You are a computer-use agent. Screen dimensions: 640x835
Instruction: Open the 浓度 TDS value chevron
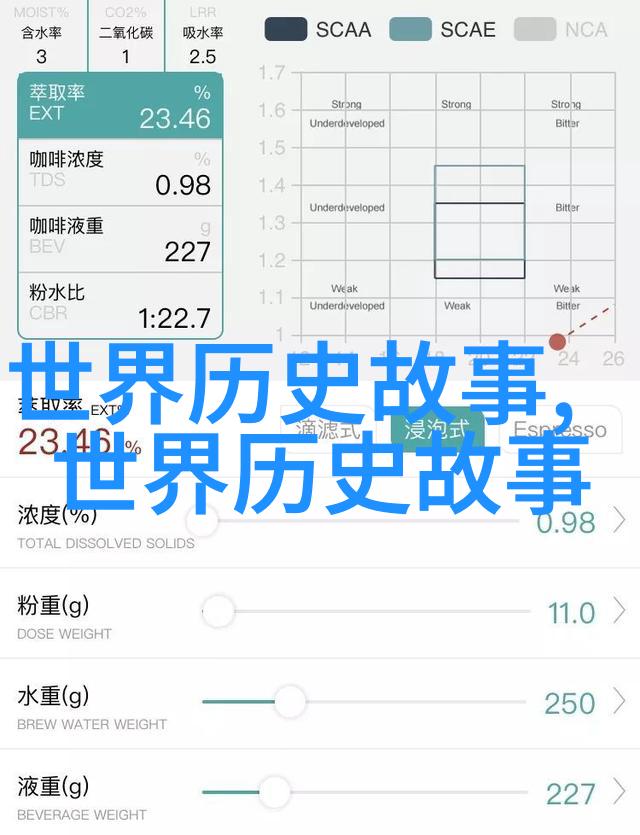tap(620, 520)
